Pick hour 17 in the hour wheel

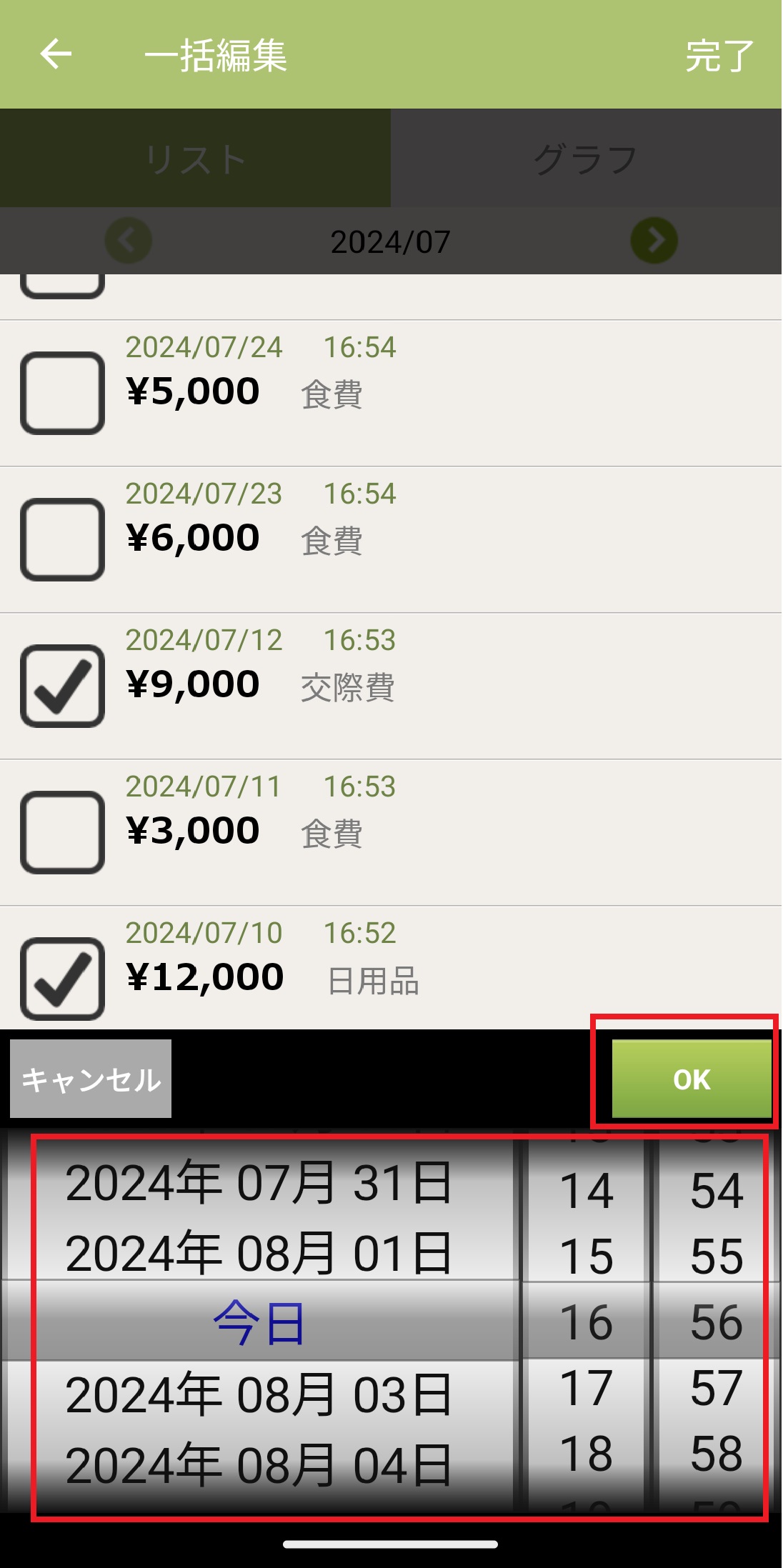click(586, 1388)
